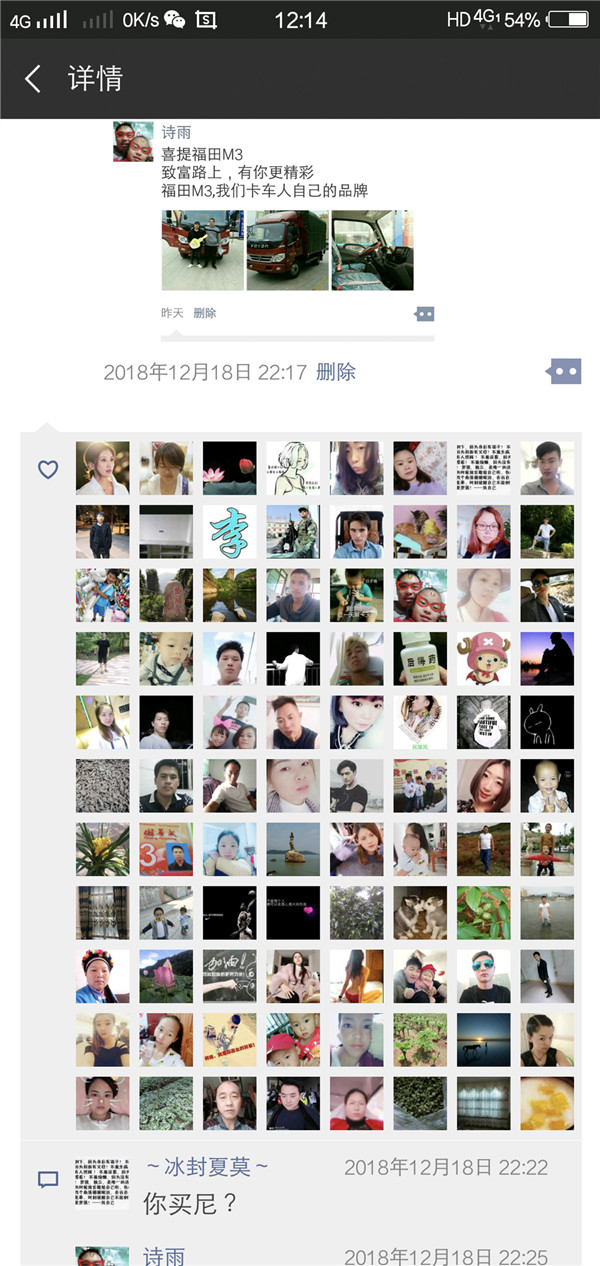Tap 删除 next to 昨天

click(204, 313)
